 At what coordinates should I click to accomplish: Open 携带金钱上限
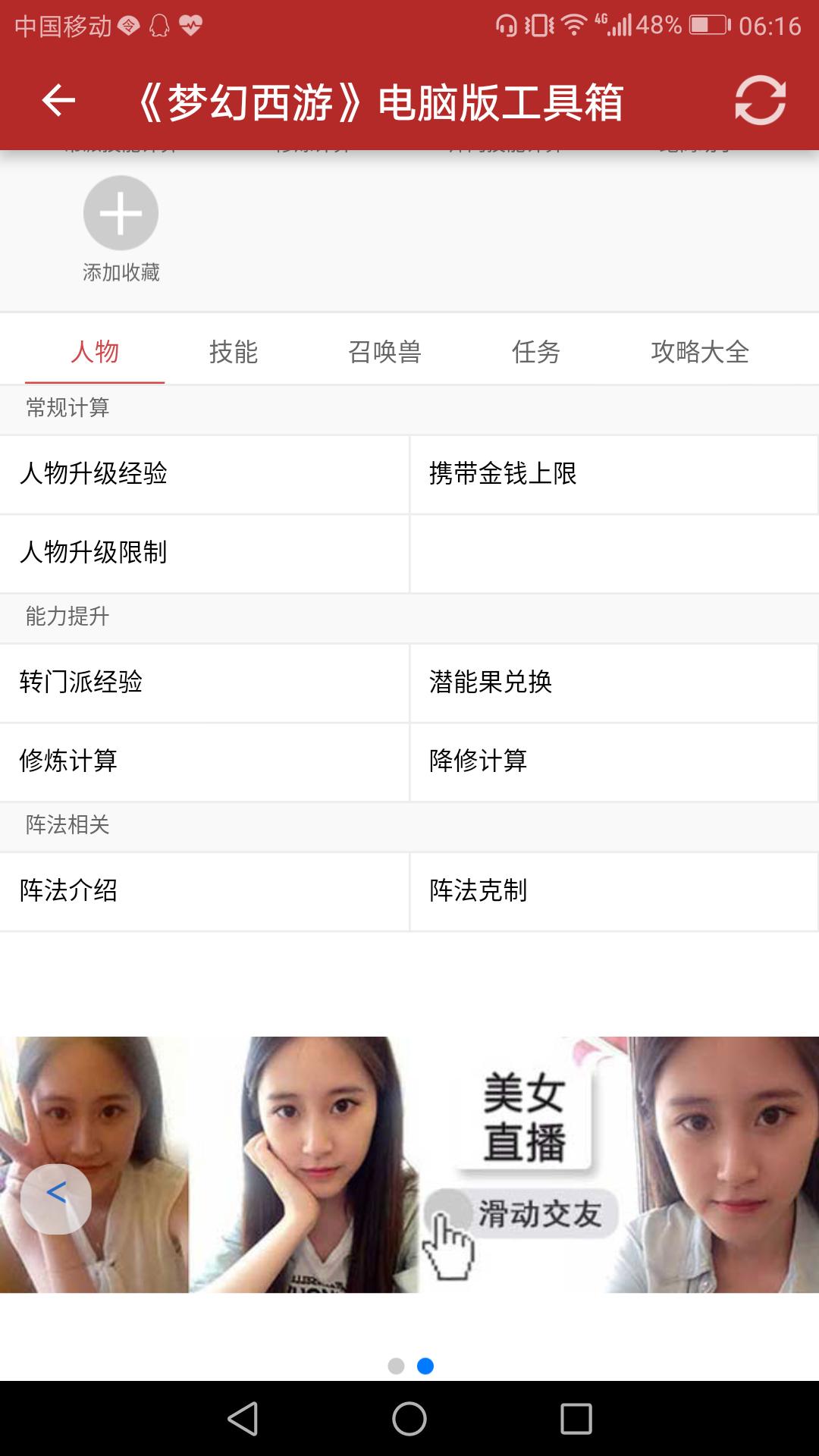tap(613, 474)
